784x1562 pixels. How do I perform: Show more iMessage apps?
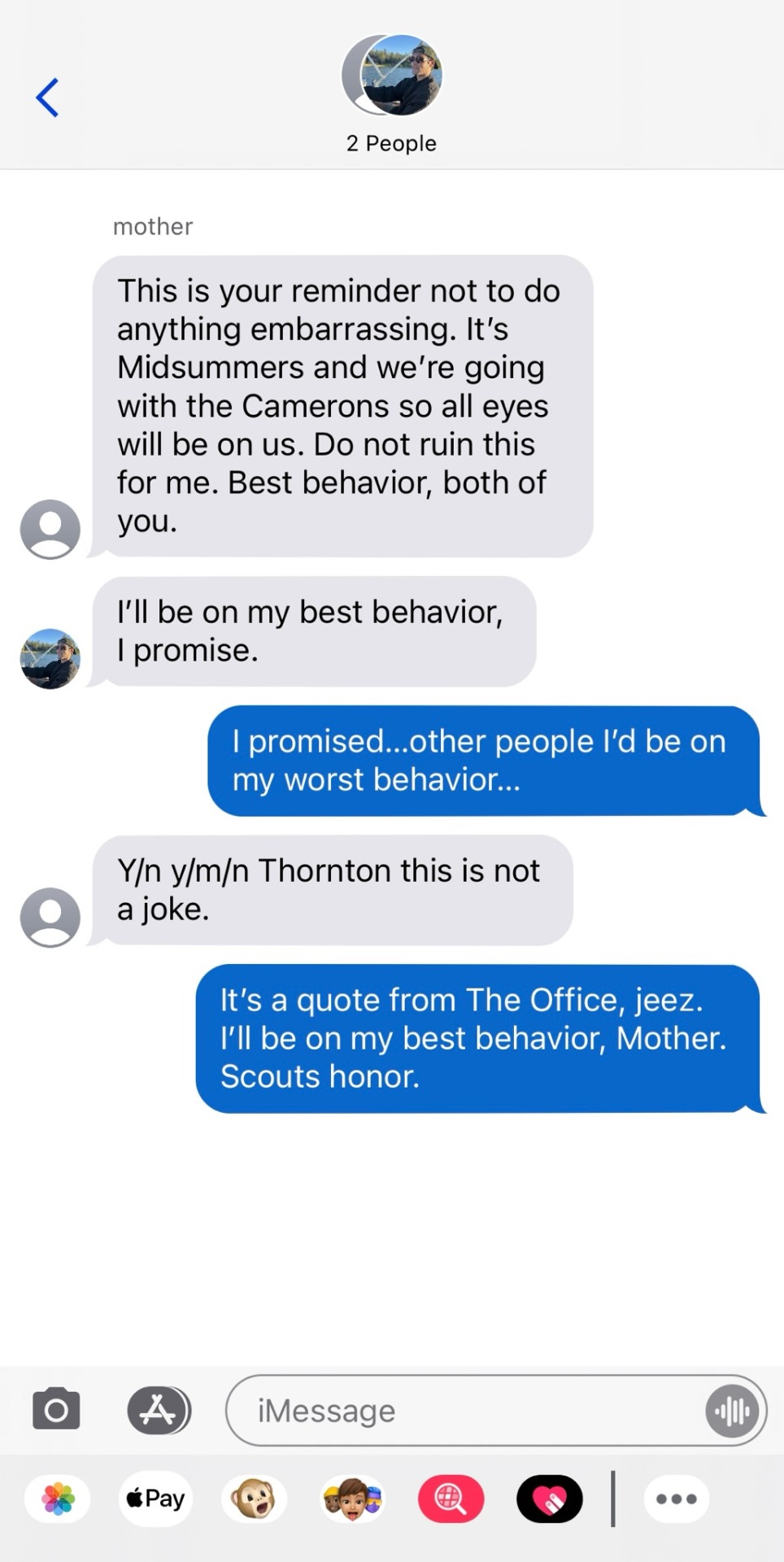point(676,1499)
